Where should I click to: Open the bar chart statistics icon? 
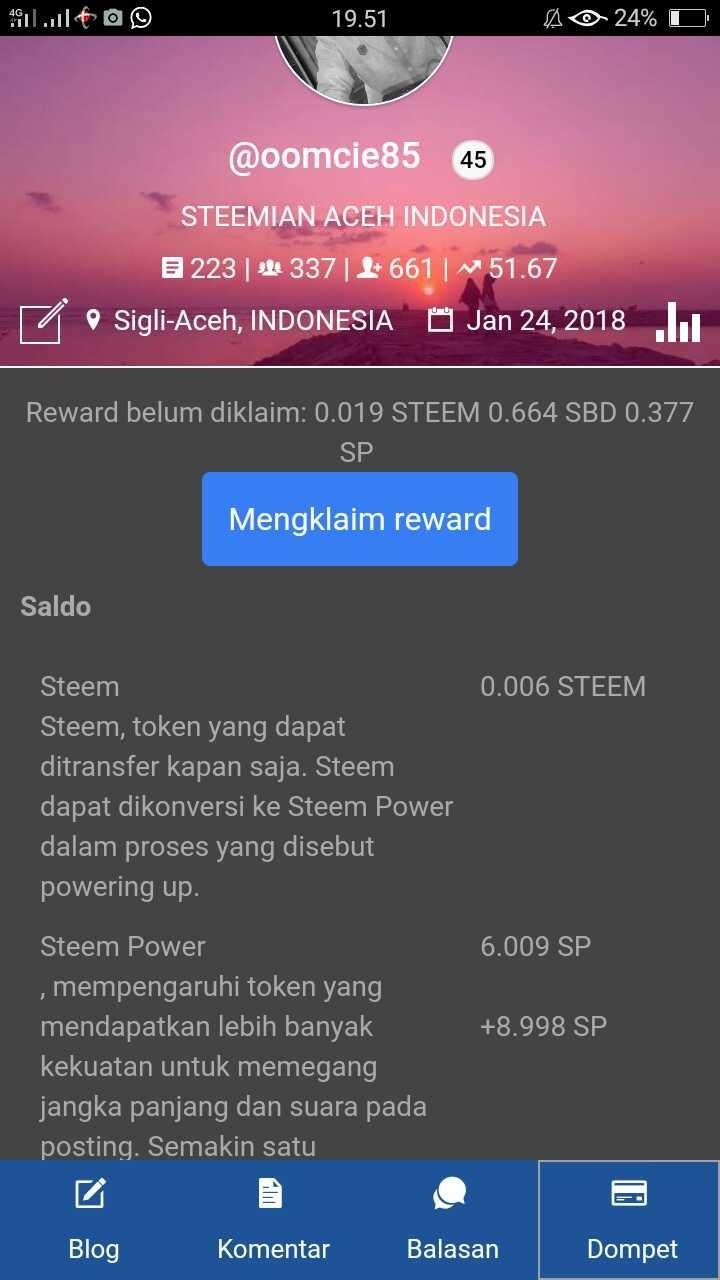[x=677, y=321]
